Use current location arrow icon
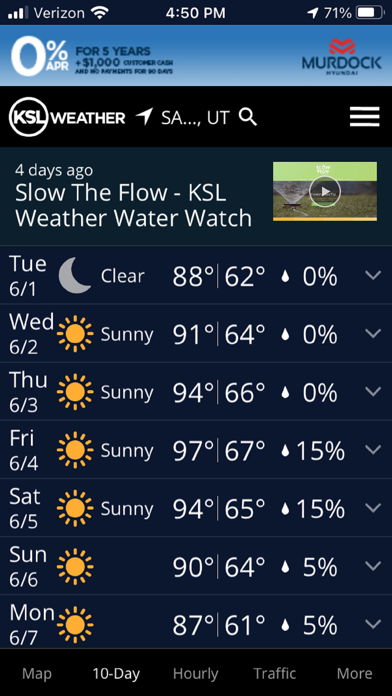 point(144,117)
